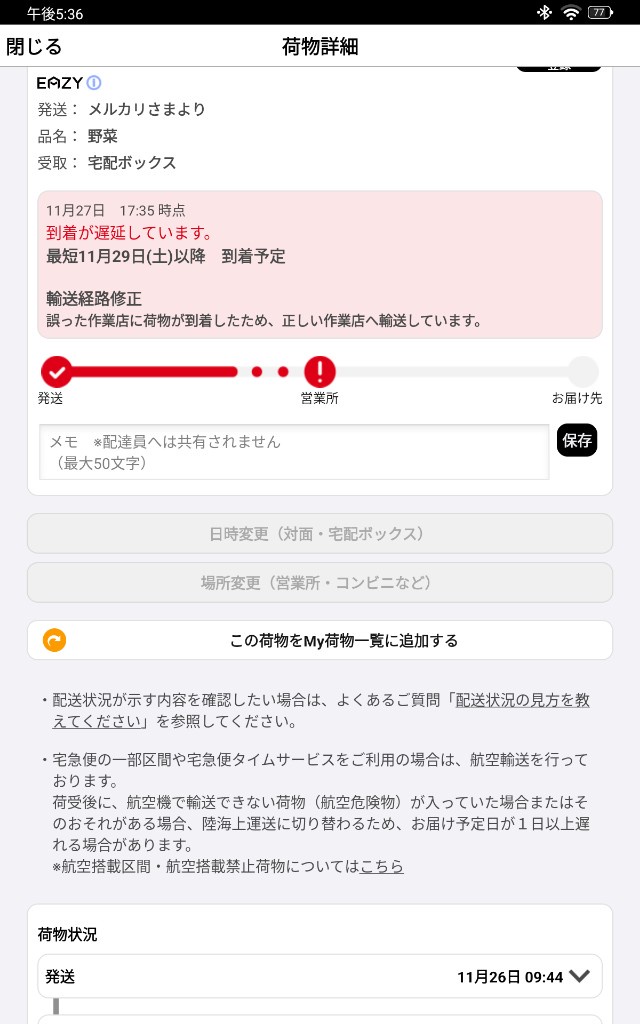Tap 場所変更（営業所・コンビニなど） button

tap(320, 583)
